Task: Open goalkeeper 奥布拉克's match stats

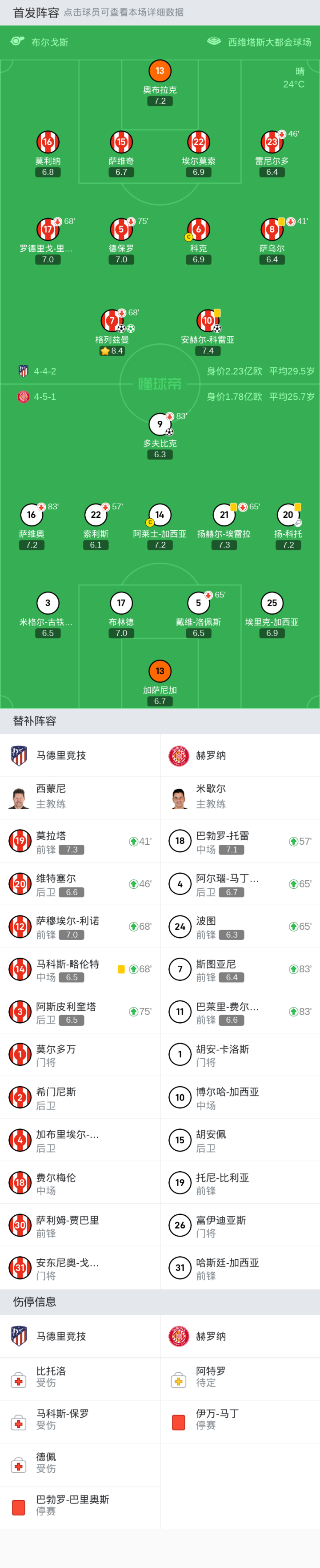Action: (160, 71)
